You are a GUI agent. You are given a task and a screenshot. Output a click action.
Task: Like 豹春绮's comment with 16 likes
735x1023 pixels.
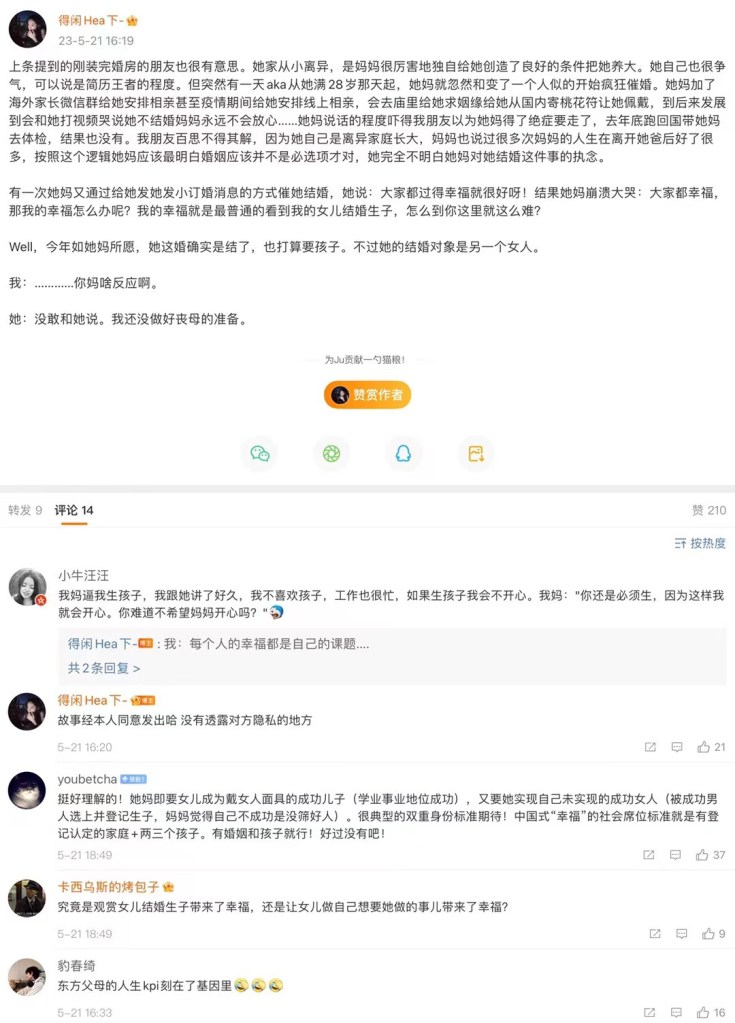(703, 1012)
